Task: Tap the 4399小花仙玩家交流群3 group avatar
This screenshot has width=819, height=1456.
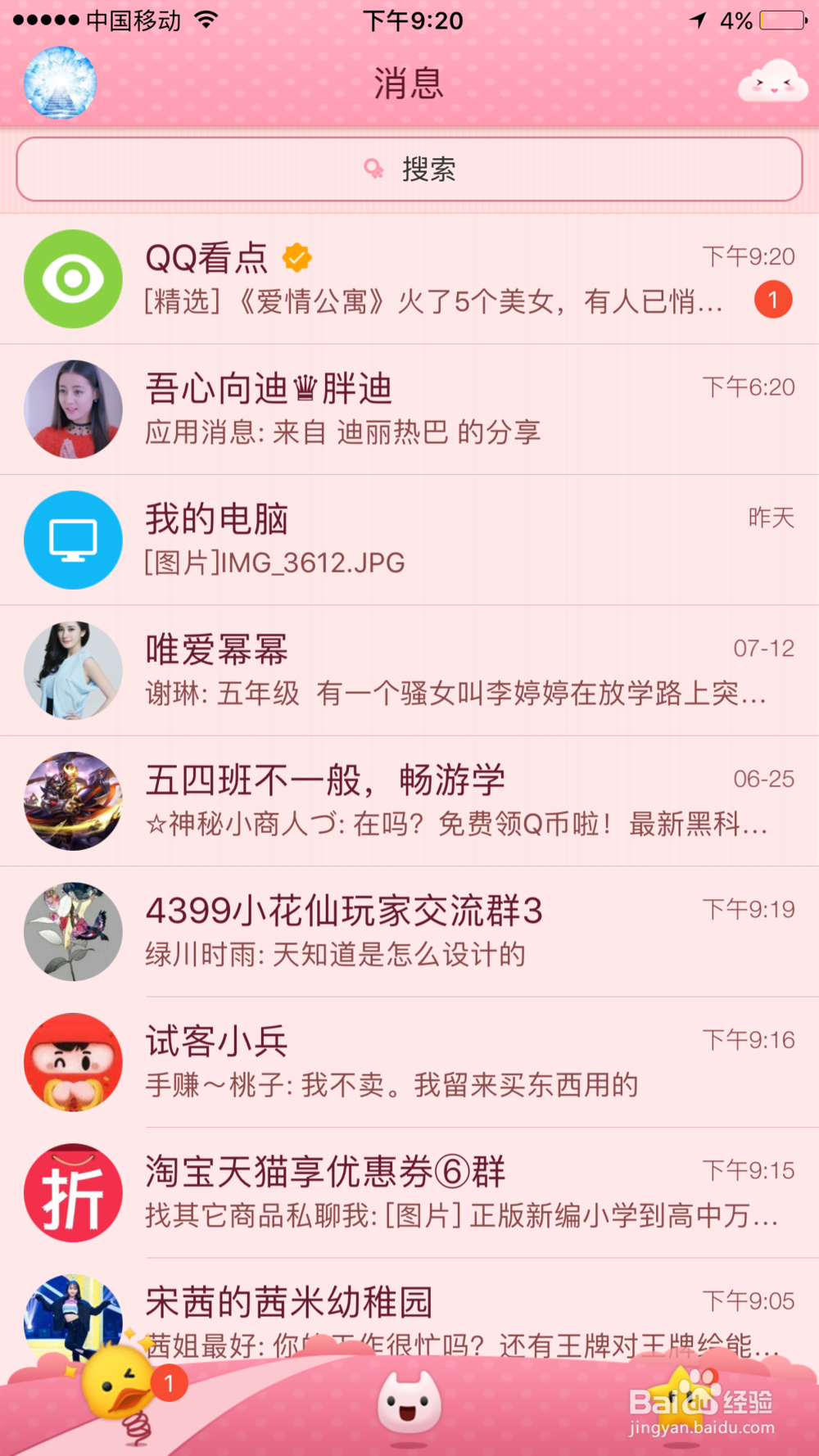Action: coord(73,931)
